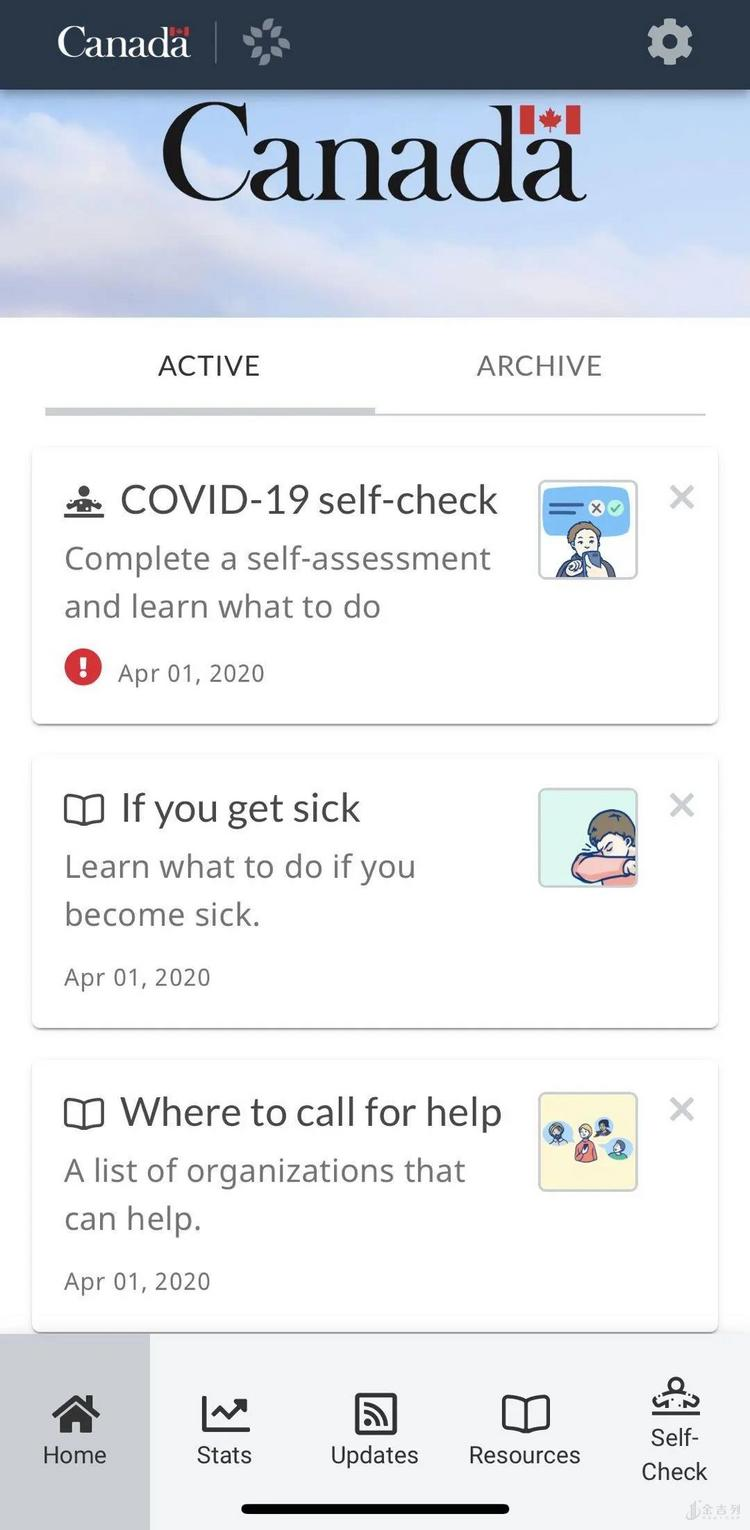View the Resources tab

(525, 1431)
